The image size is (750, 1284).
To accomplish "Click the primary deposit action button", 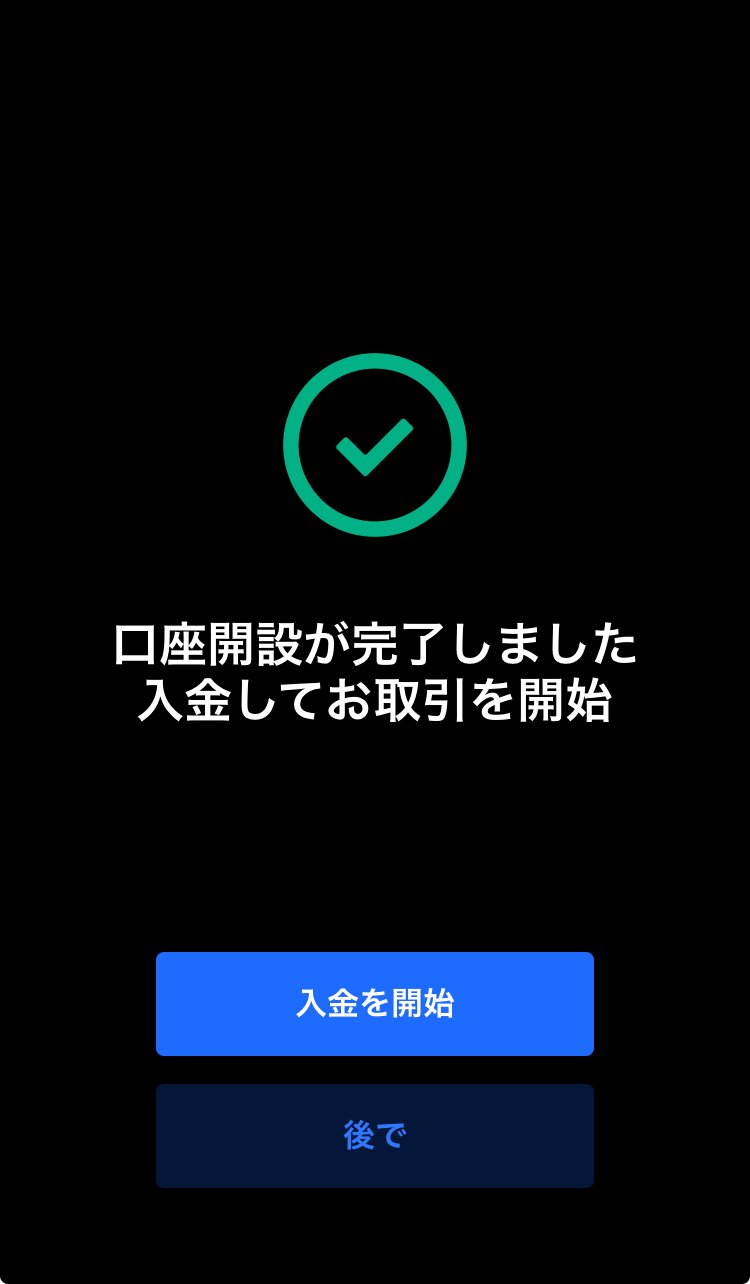I will (x=375, y=1003).
